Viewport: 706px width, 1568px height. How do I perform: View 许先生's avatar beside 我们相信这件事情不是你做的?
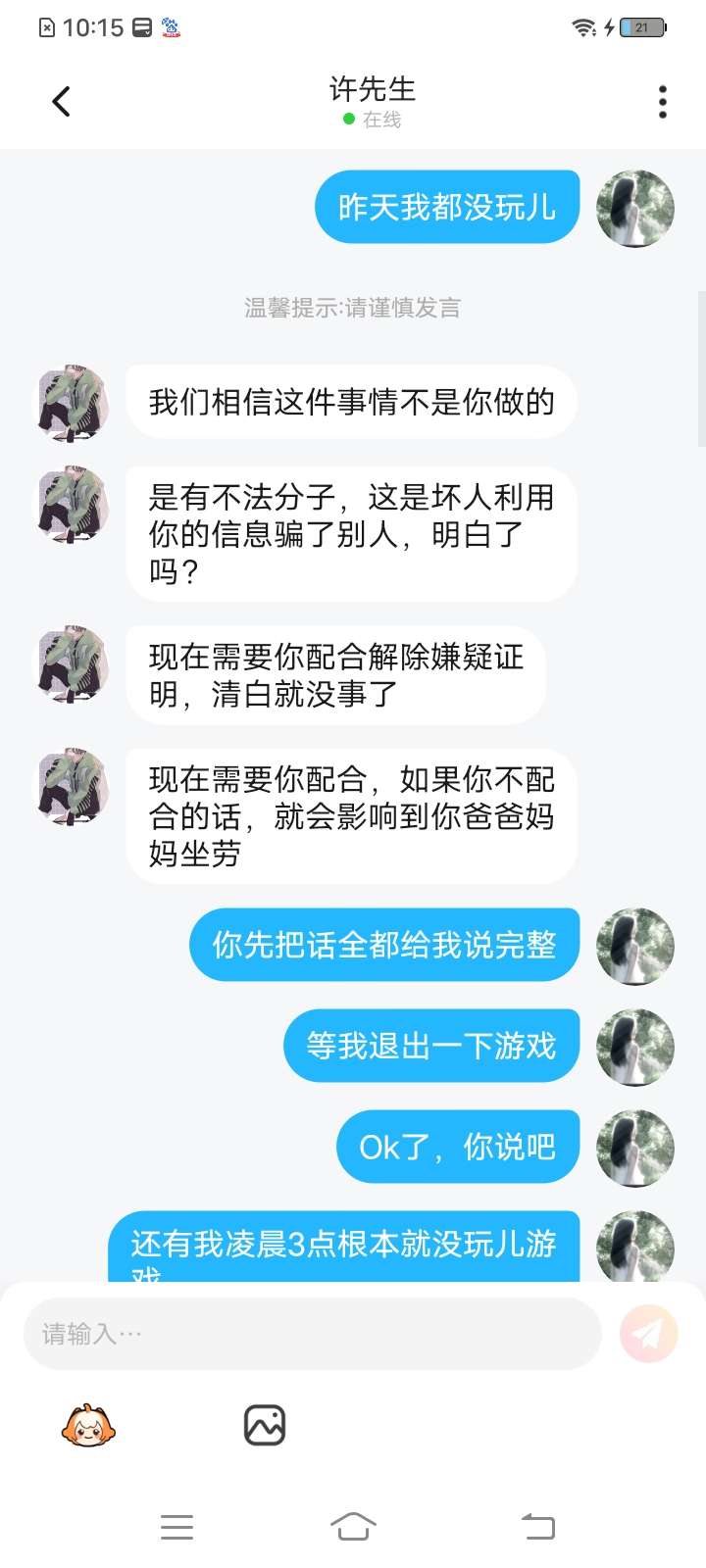click(x=73, y=403)
